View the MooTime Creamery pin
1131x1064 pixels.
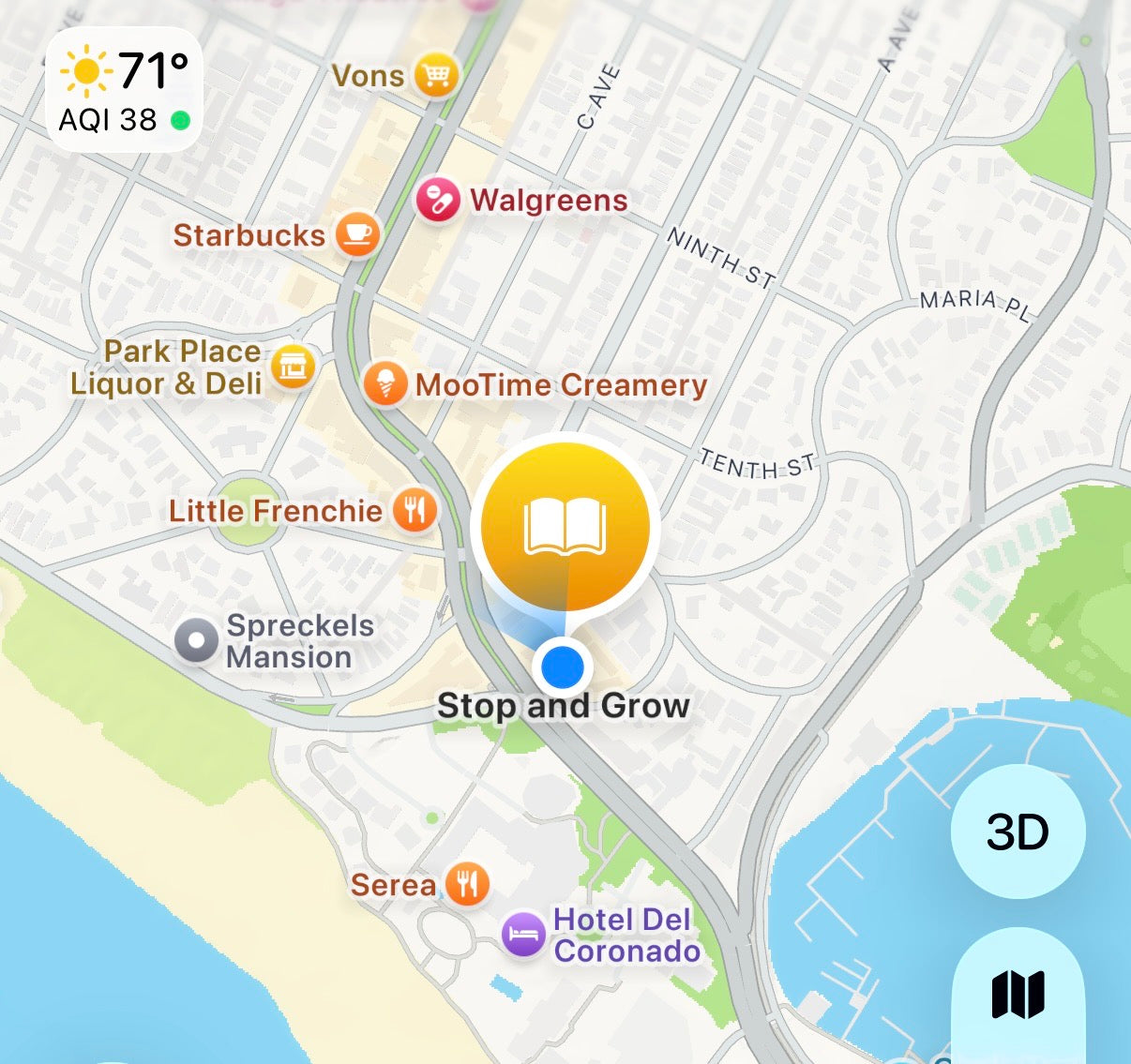(x=385, y=384)
